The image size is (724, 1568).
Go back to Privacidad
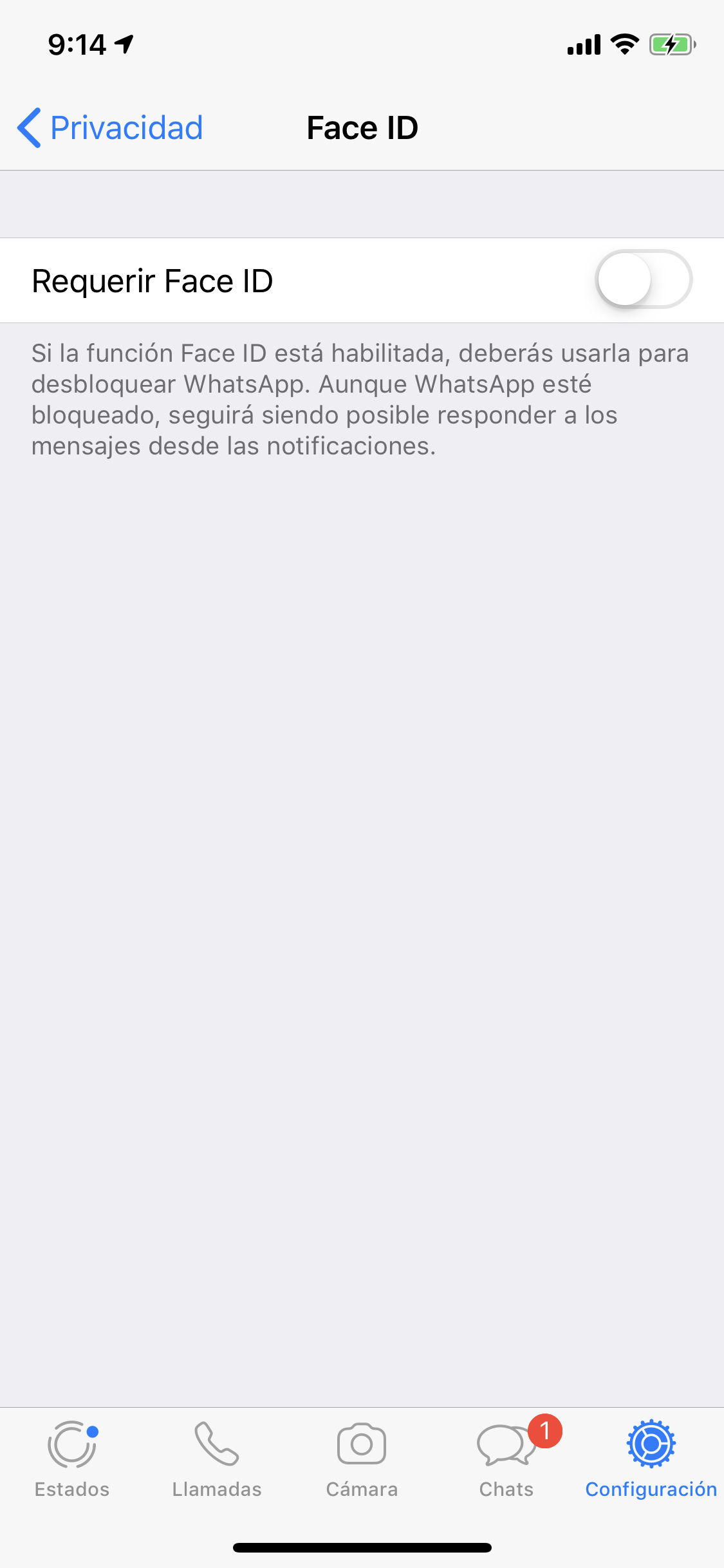[x=110, y=127]
